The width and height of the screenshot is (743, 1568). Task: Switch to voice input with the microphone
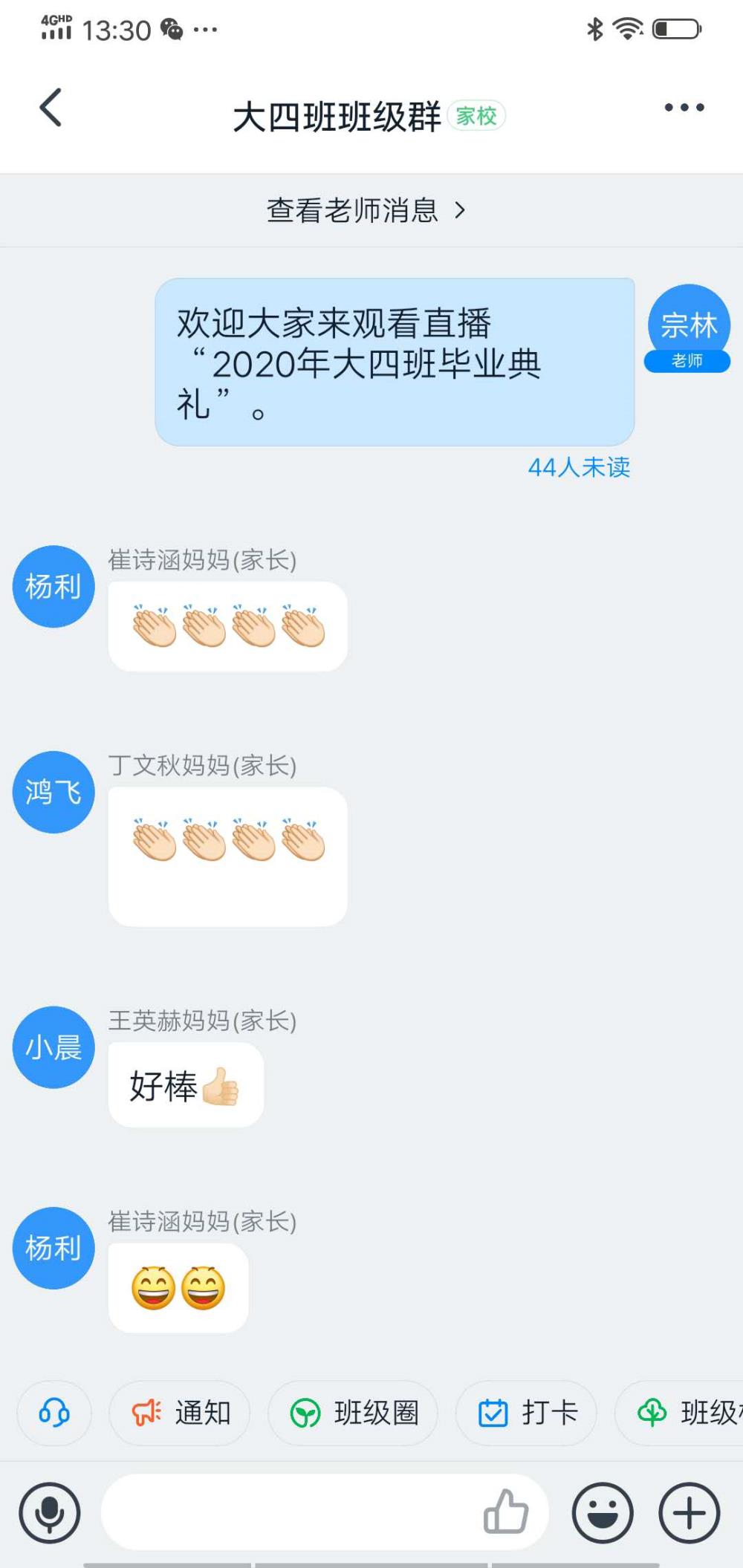(x=50, y=1512)
